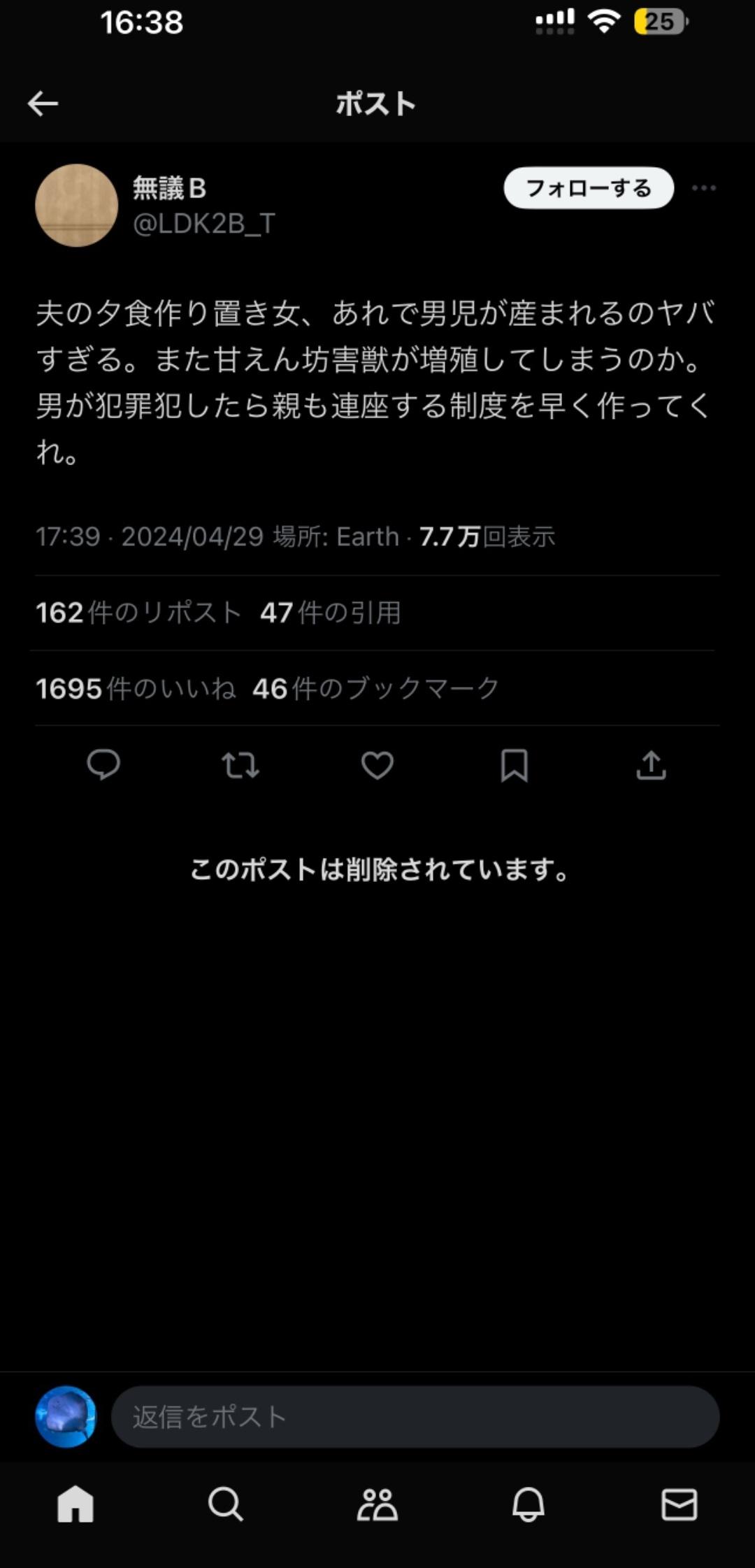Open the Messages envelope tab

pos(679,1504)
